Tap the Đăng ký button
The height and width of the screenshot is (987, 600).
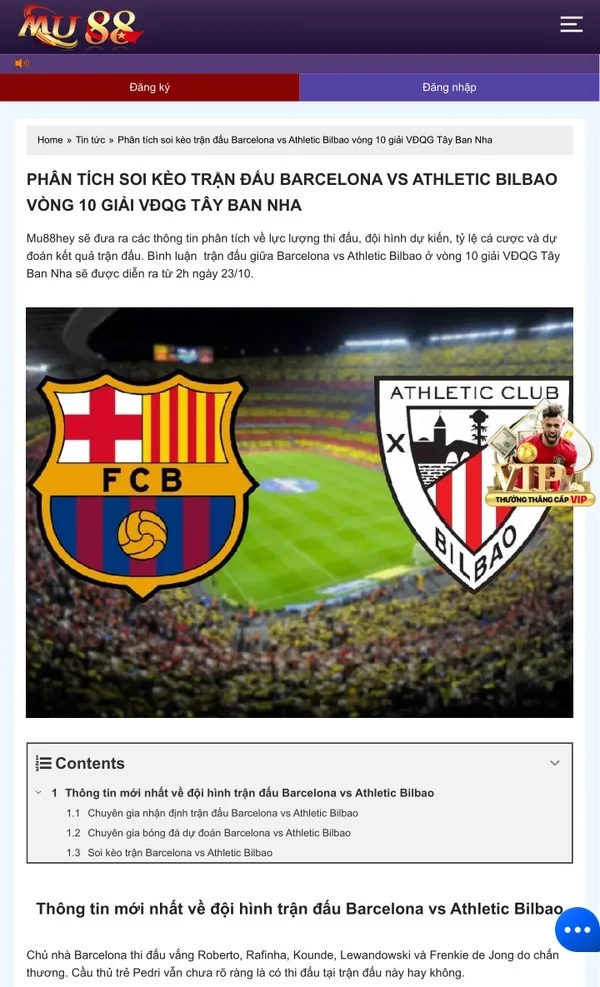point(149,87)
